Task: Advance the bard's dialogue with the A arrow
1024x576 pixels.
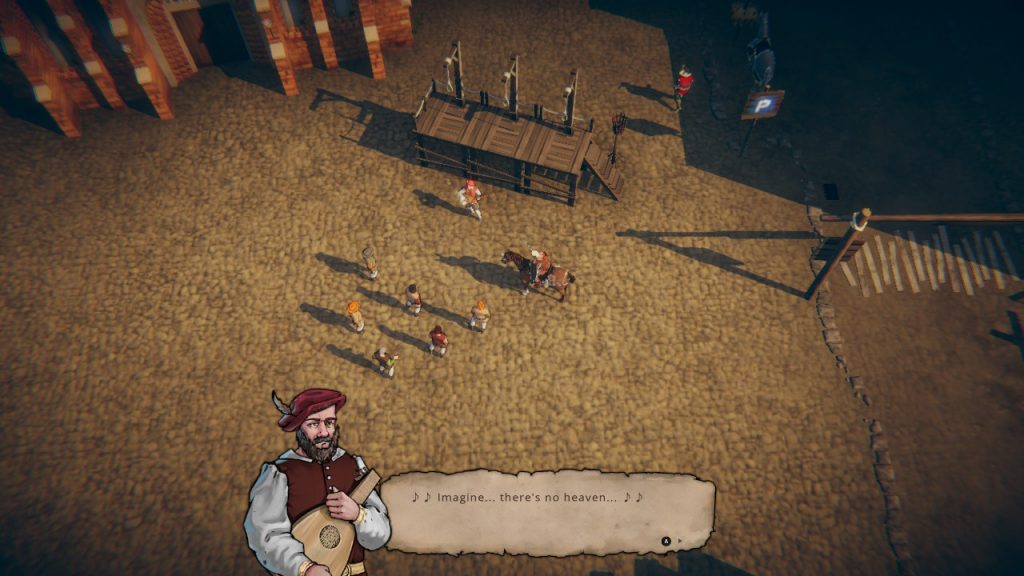Action: tap(668, 541)
